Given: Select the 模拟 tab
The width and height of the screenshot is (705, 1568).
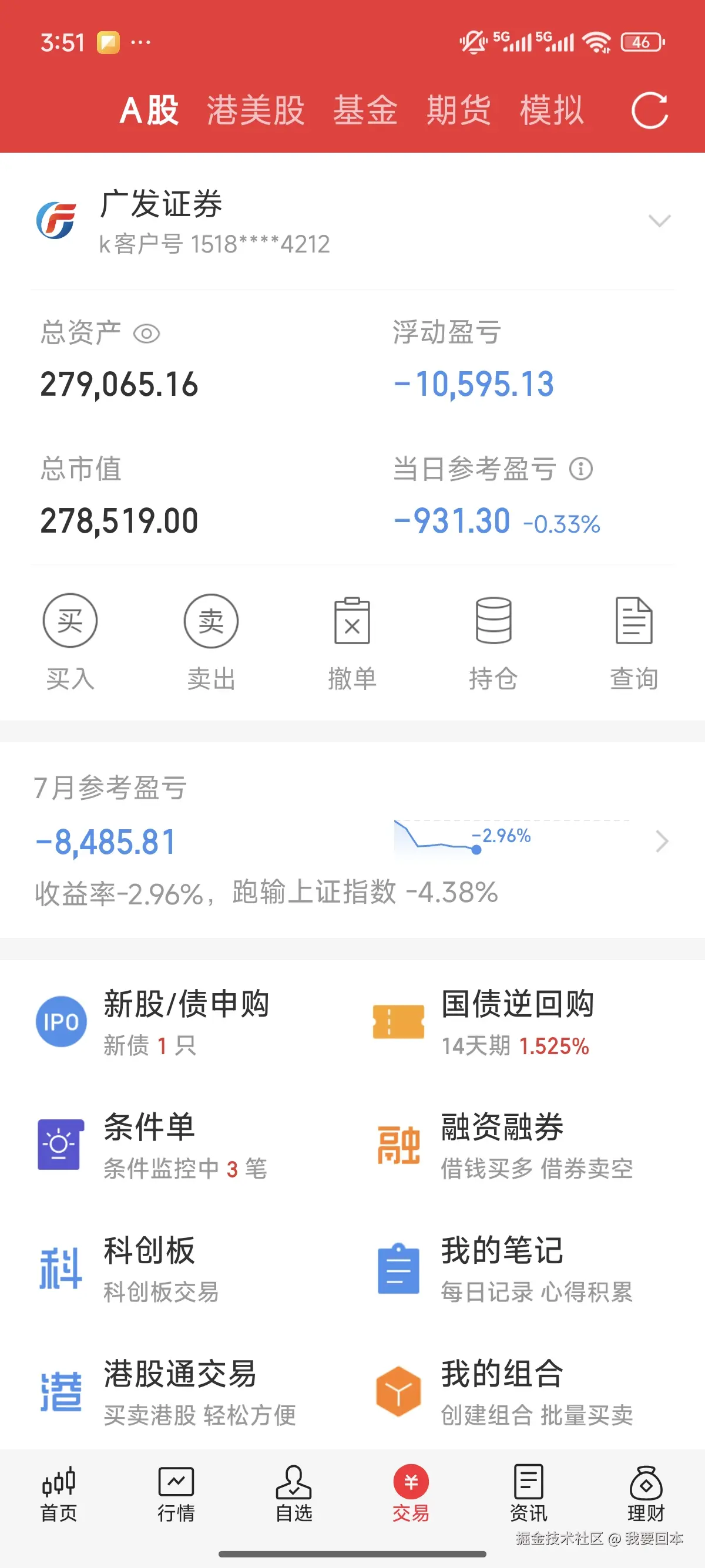Looking at the screenshot, I should coord(552,111).
